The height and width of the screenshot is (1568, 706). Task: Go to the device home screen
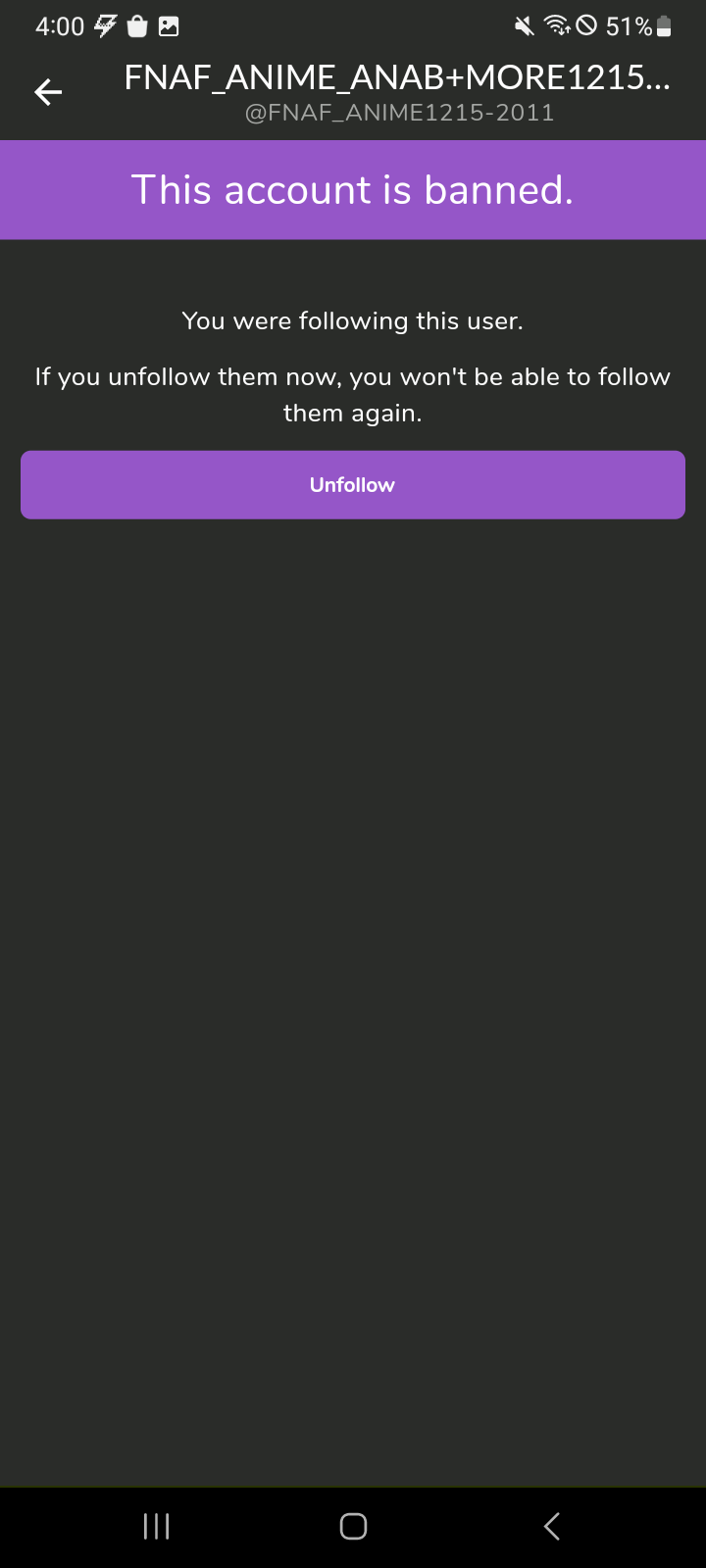(353, 1526)
